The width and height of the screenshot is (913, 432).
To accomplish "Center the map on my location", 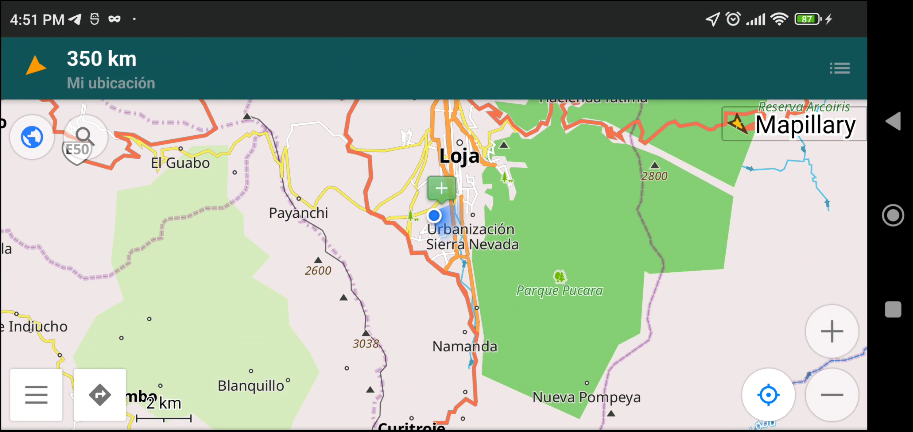I will 768,394.
